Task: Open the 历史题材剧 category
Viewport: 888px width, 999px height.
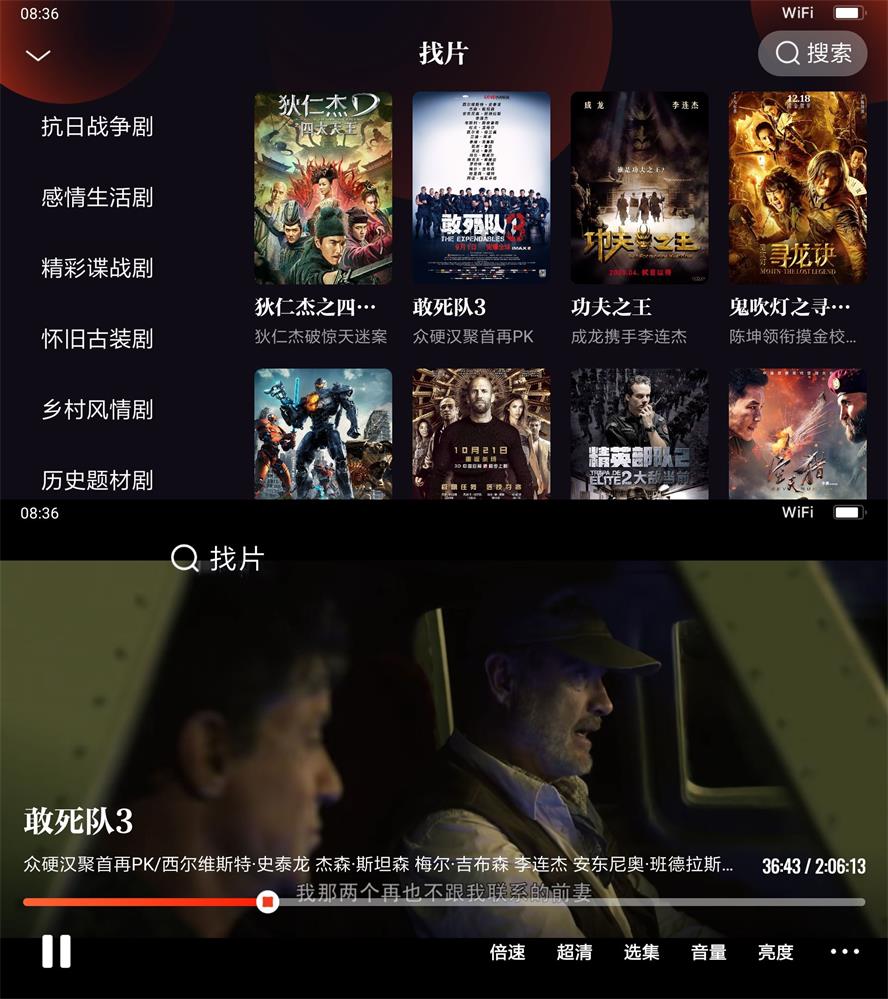Action: coord(96,479)
